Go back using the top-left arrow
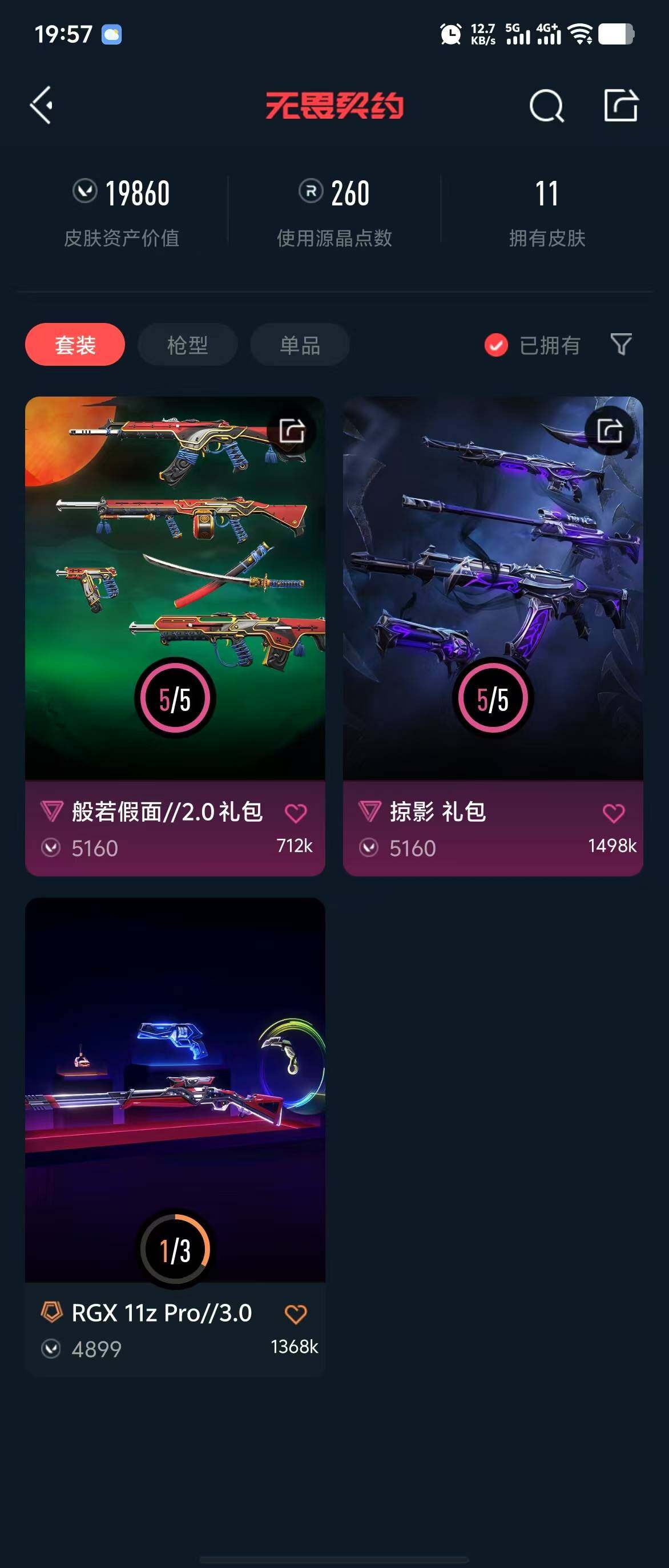 point(42,106)
